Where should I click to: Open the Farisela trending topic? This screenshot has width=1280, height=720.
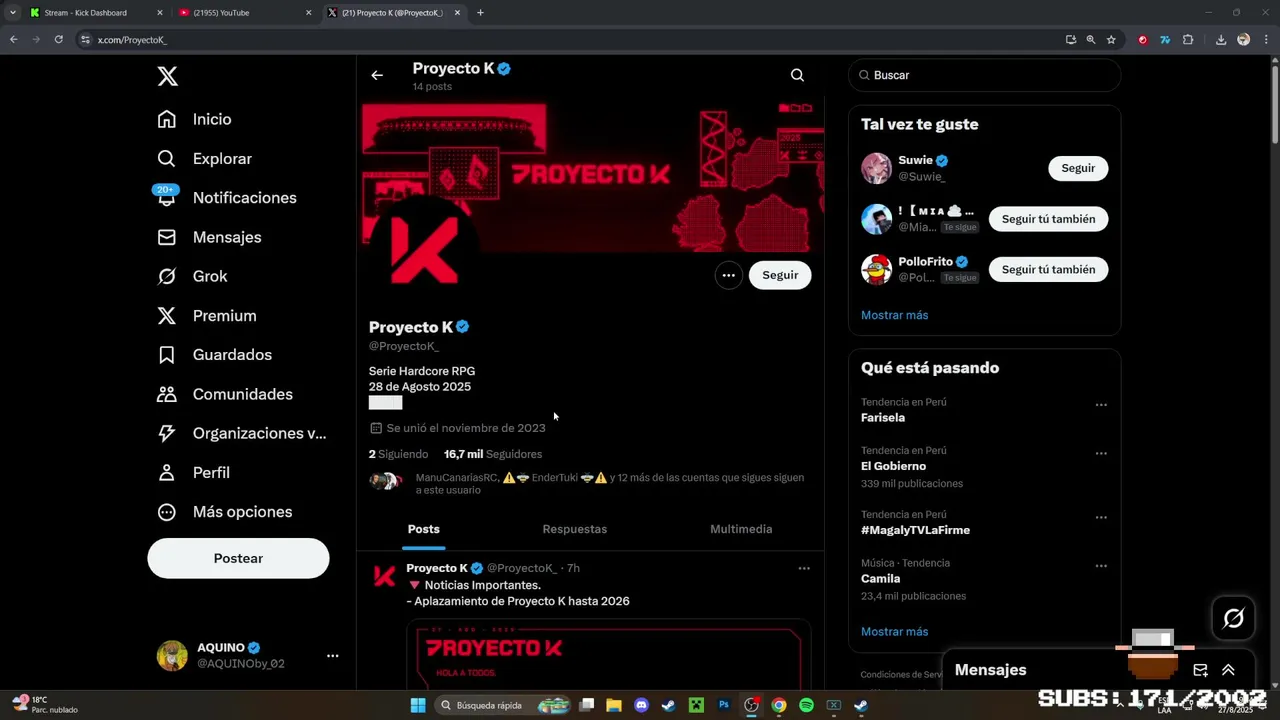tap(883, 417)
